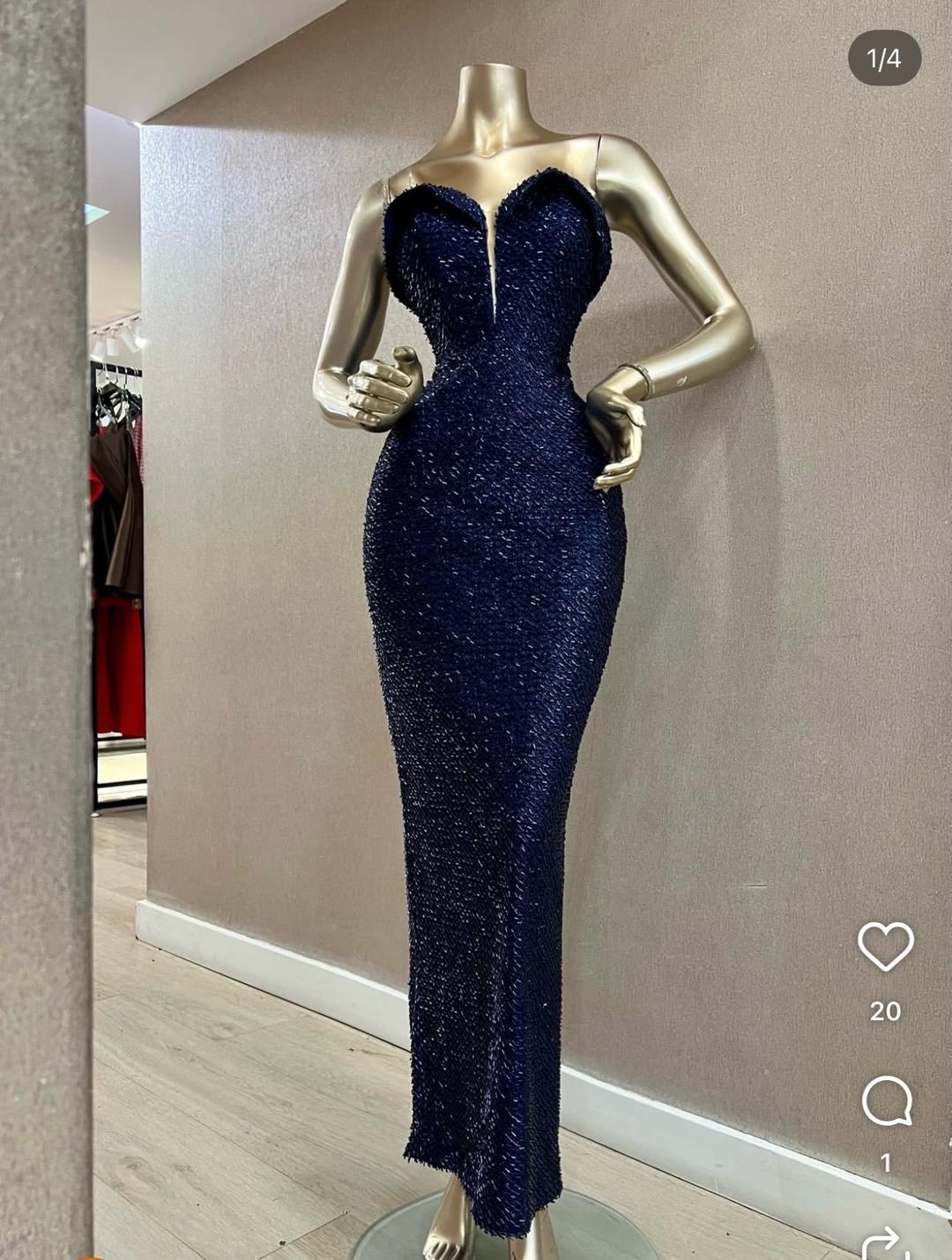Share this post using the arrow icon

click(x=885, y=1243)
